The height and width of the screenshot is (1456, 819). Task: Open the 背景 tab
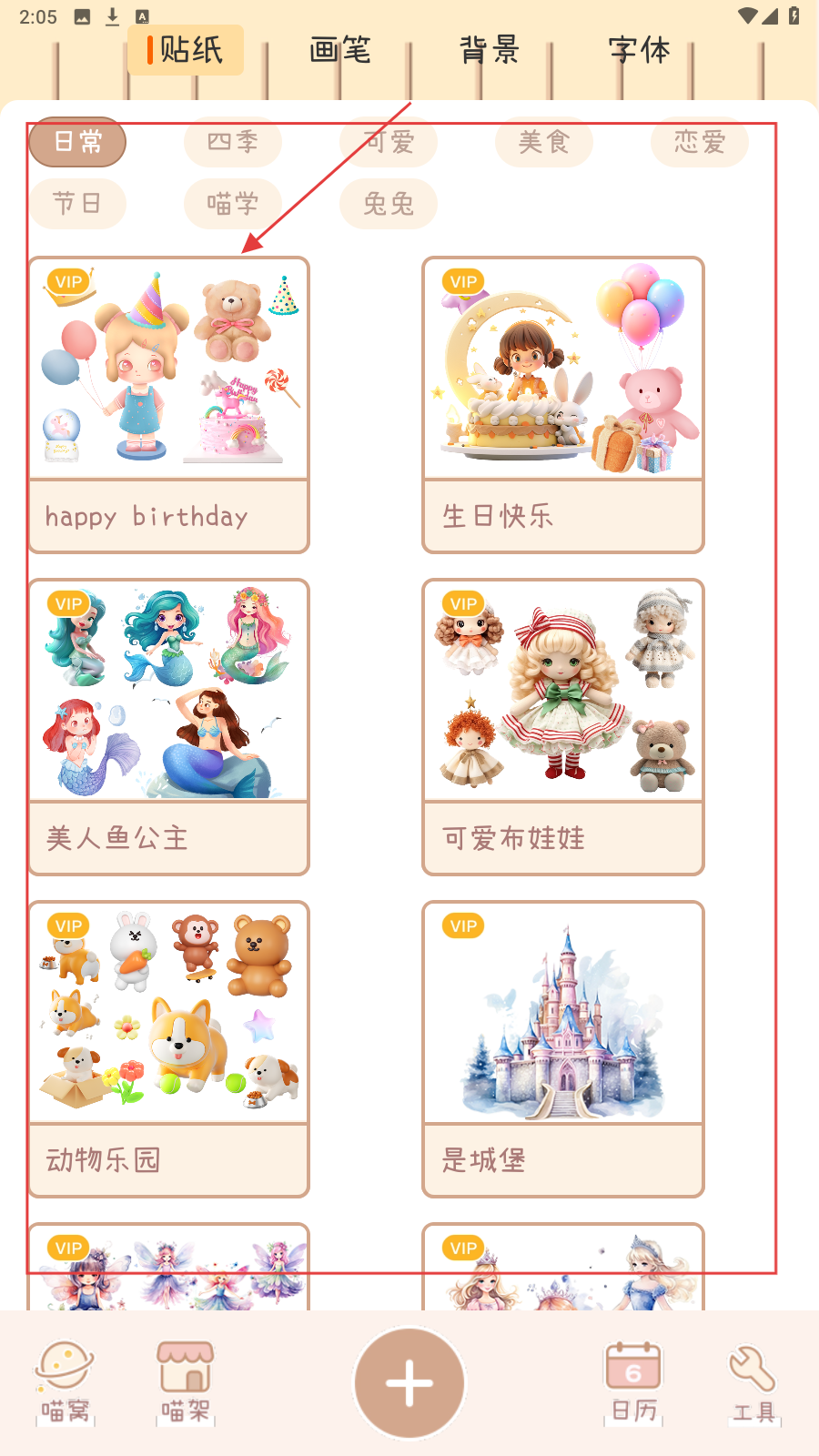[490, 50]
